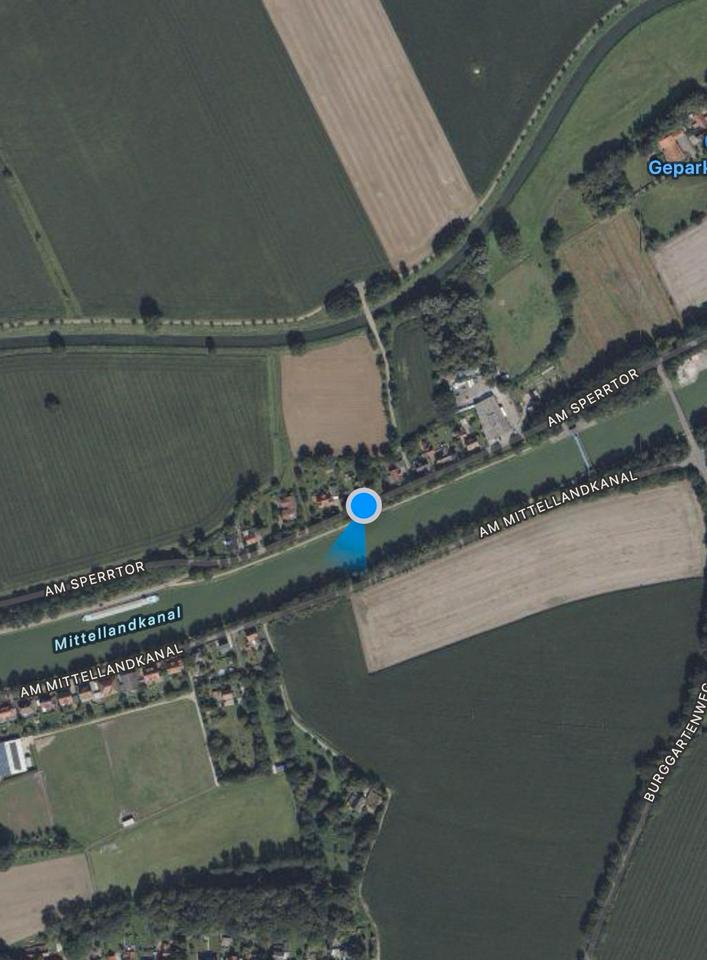Image resolution: width=707 pixels, height=960 pixels.
Task: Open the Gepark place label on map
Action: click(x=676, y=167)
